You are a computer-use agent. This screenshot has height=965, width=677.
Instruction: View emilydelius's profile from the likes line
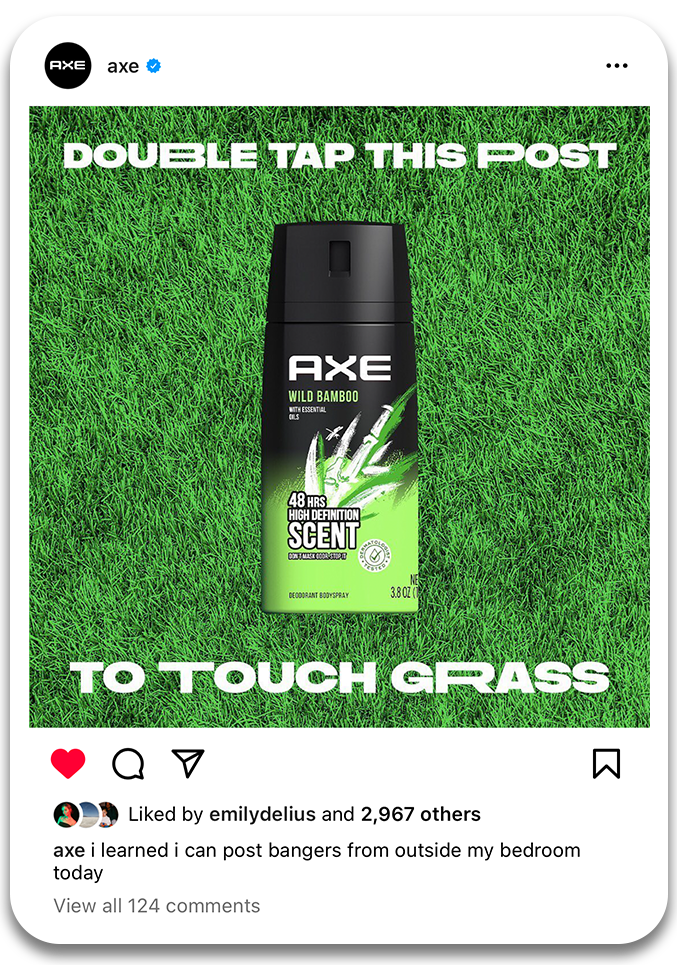[261, 814]
